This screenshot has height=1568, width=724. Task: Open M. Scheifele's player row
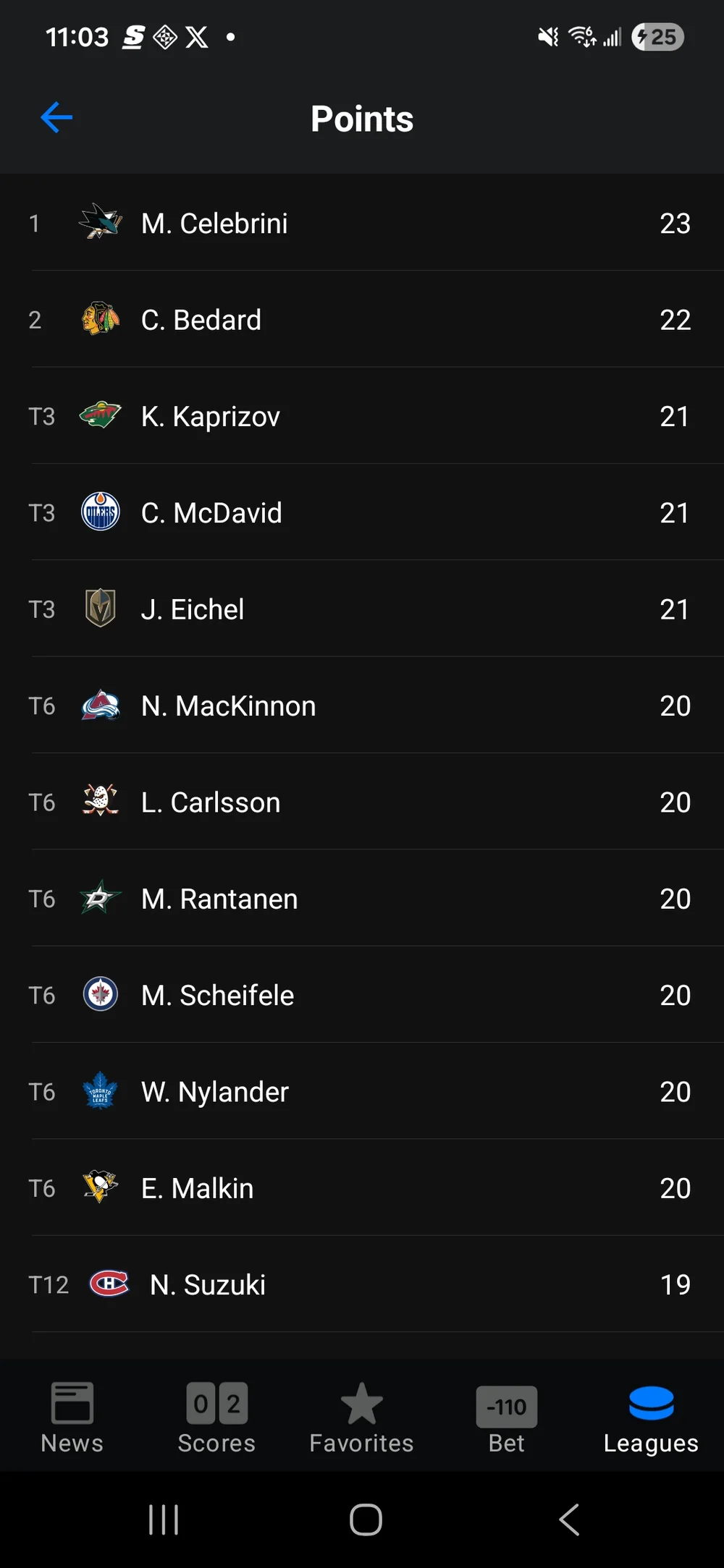point(362,996)
